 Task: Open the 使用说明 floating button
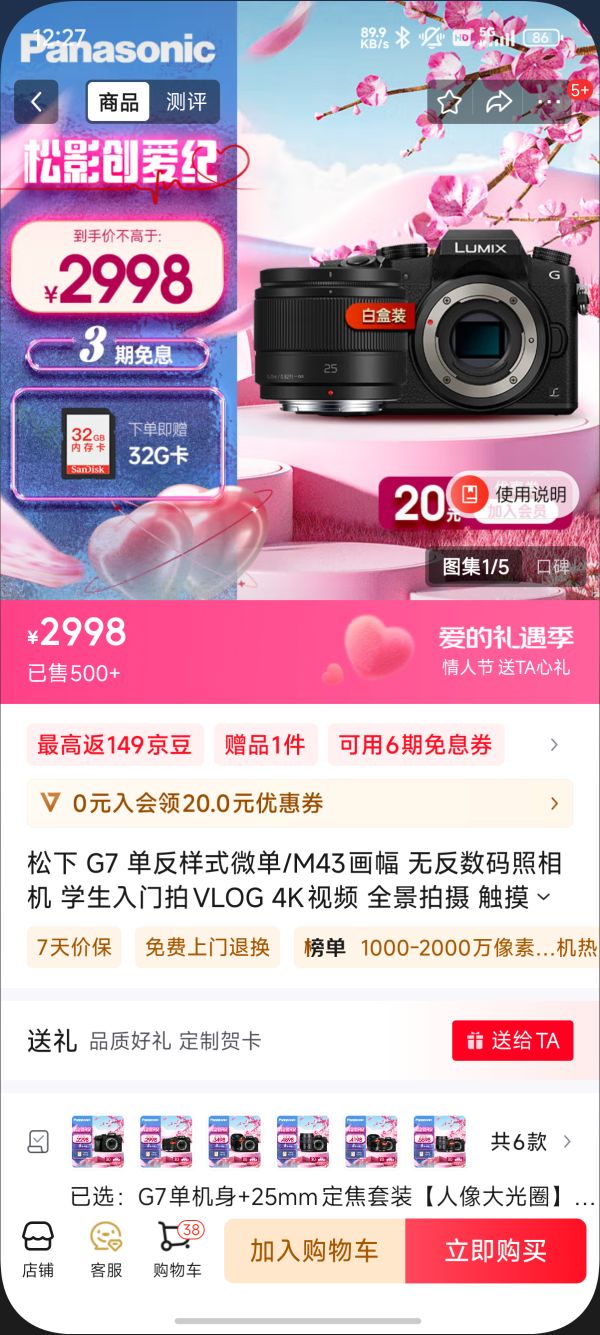point(514,493)
